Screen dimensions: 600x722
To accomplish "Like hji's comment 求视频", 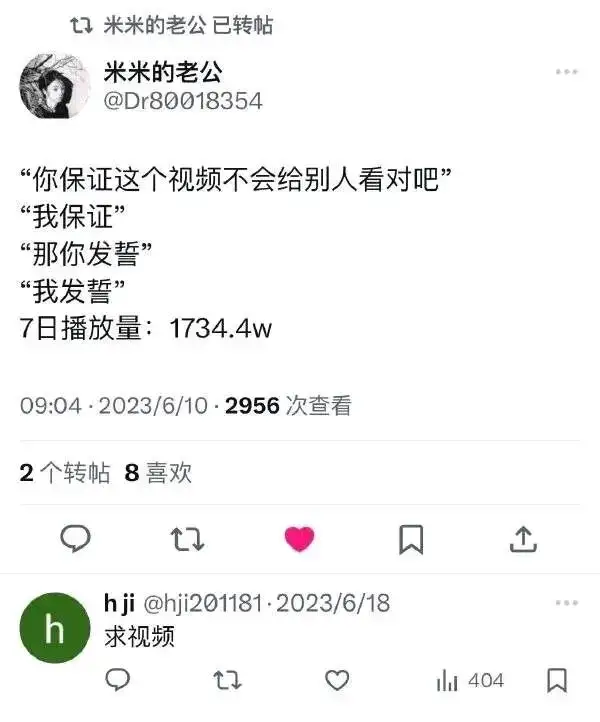I will 337,680.
